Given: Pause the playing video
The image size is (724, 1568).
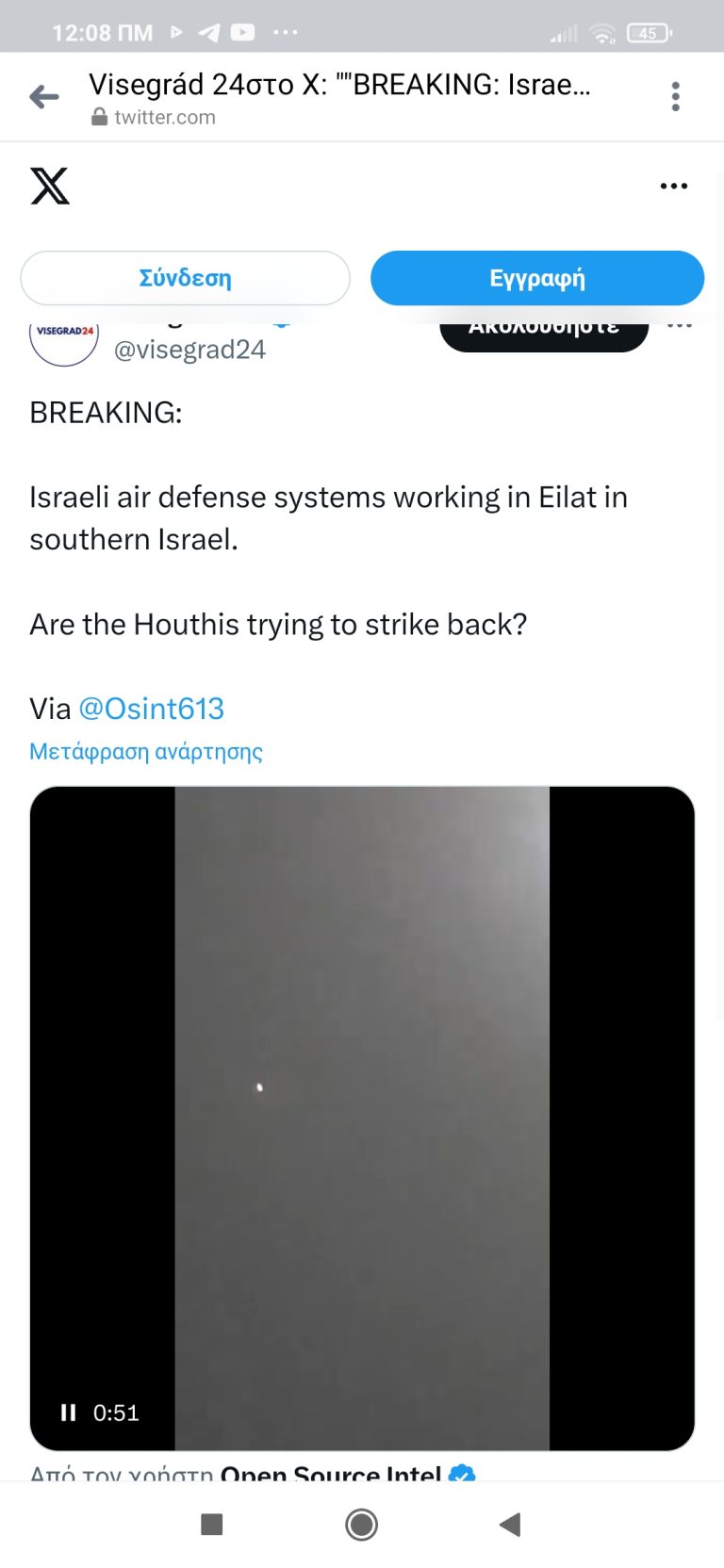Looking at the screenshot, I should click(68, 1413).
